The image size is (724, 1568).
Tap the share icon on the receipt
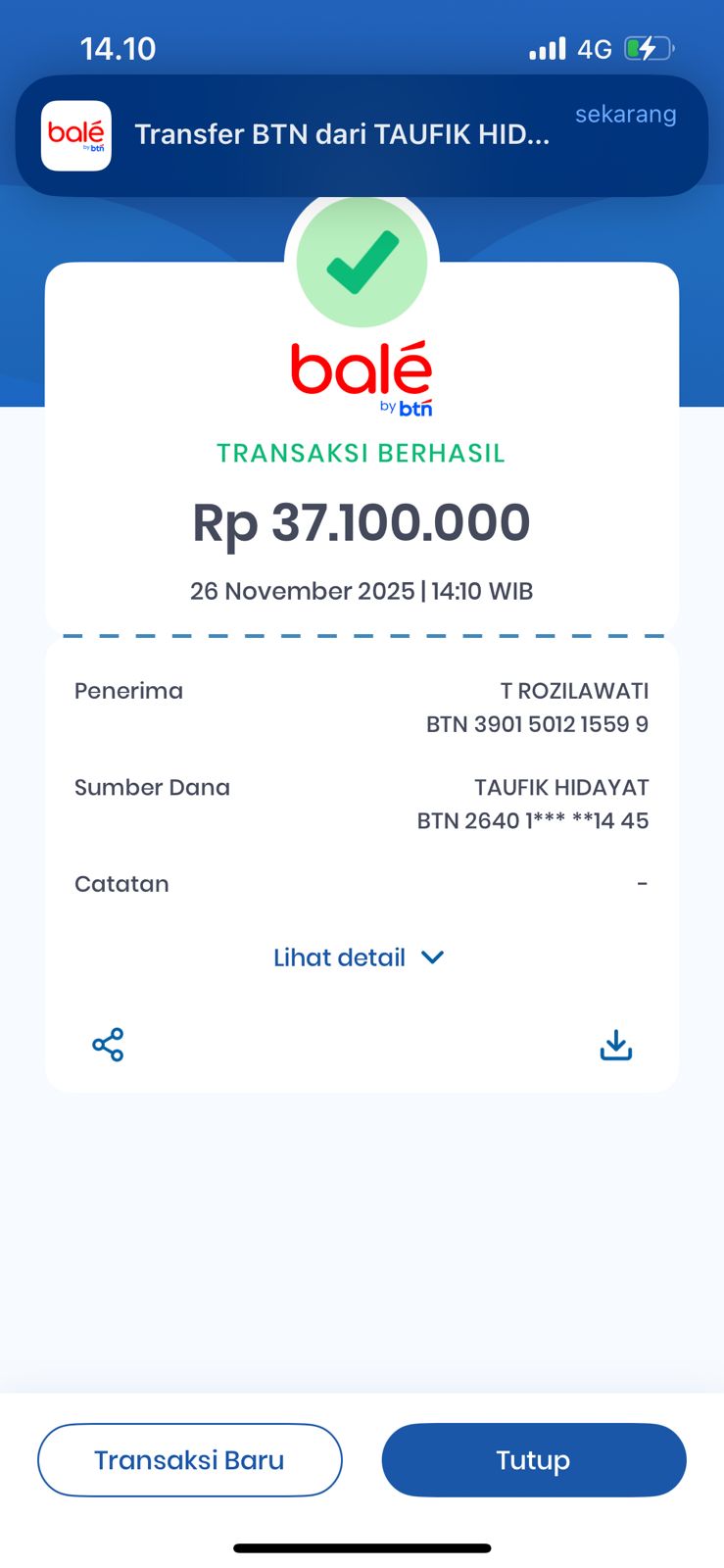(x=108, y=1045)
